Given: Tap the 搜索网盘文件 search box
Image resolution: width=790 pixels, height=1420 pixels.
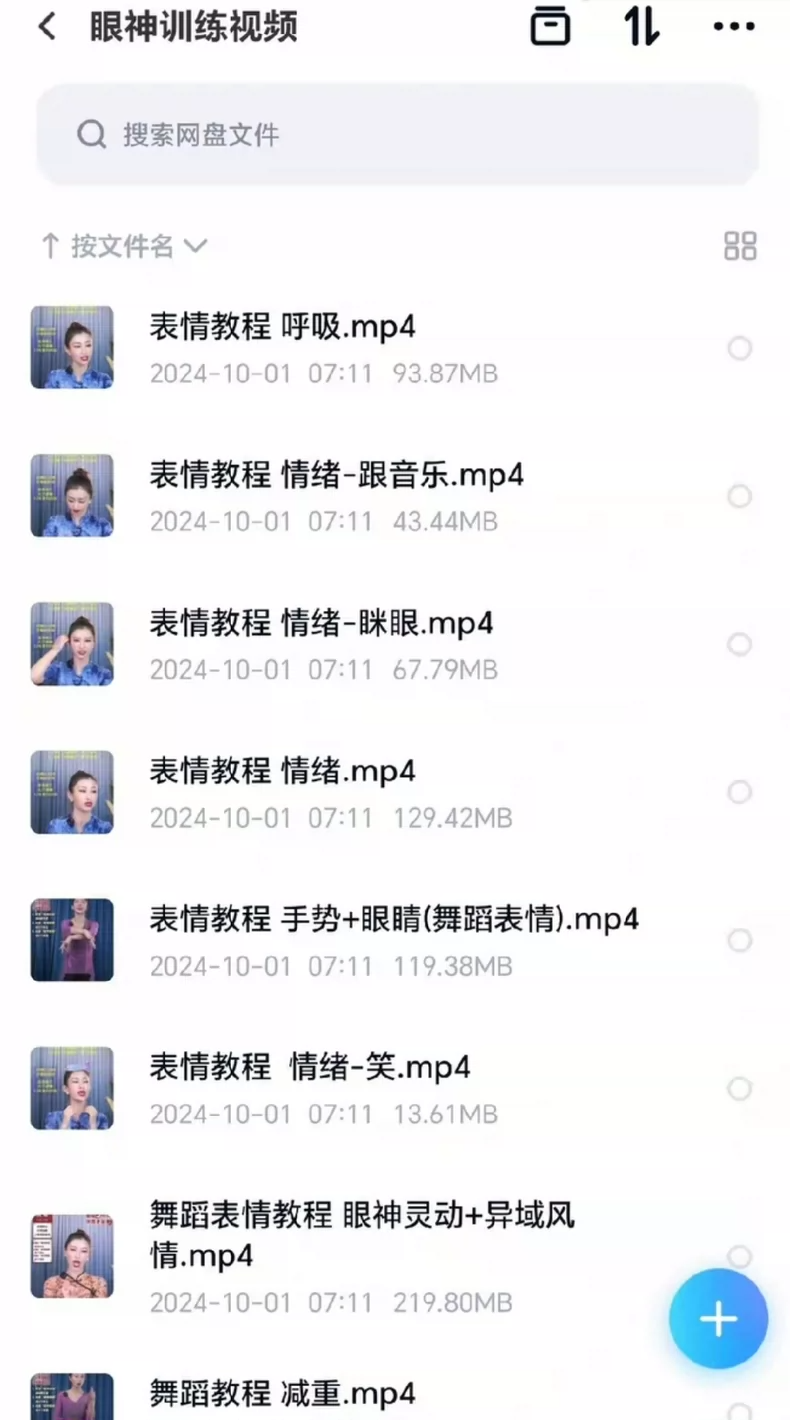Looking at the screenshot, I should pyautogui.click(x=397, y=134).
